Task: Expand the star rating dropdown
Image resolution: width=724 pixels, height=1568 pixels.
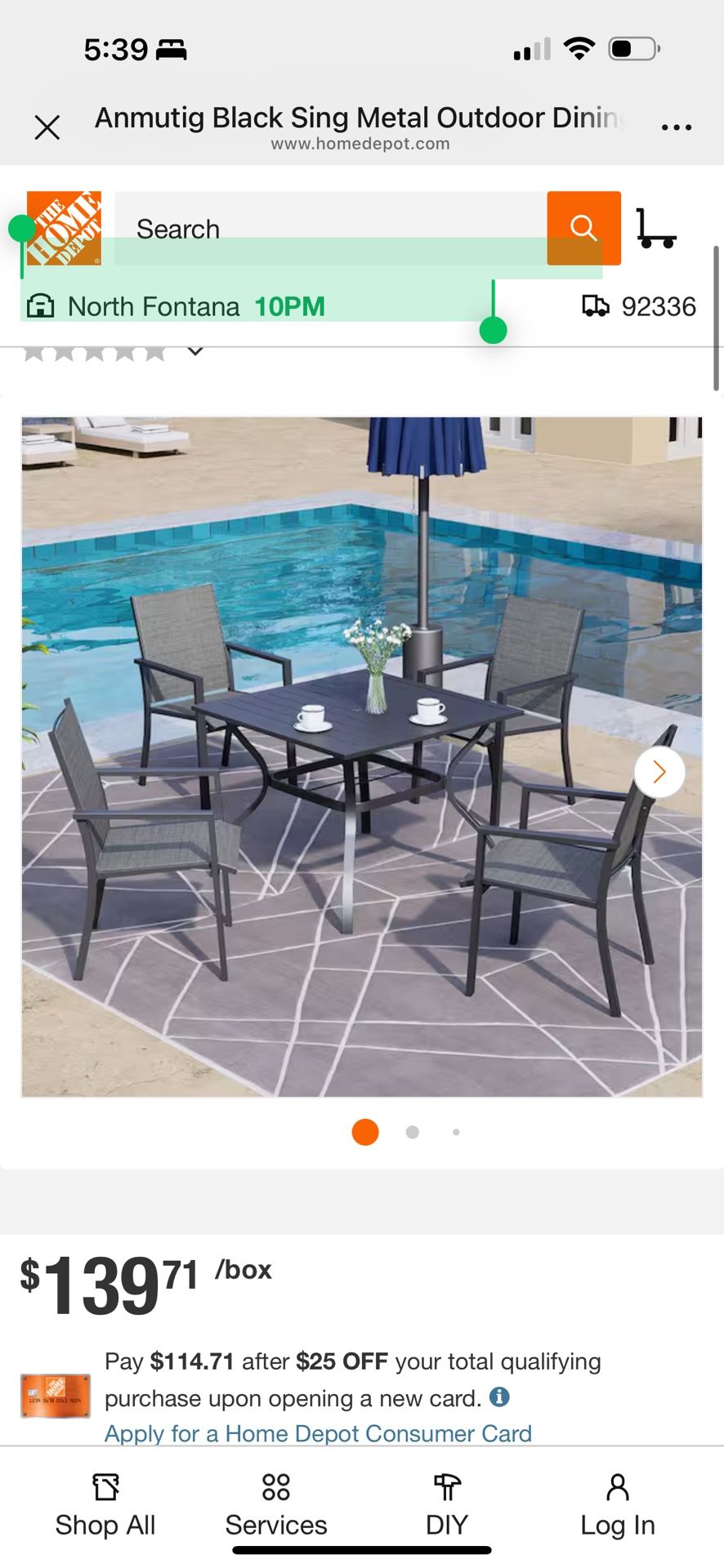Action: [195, 352]
